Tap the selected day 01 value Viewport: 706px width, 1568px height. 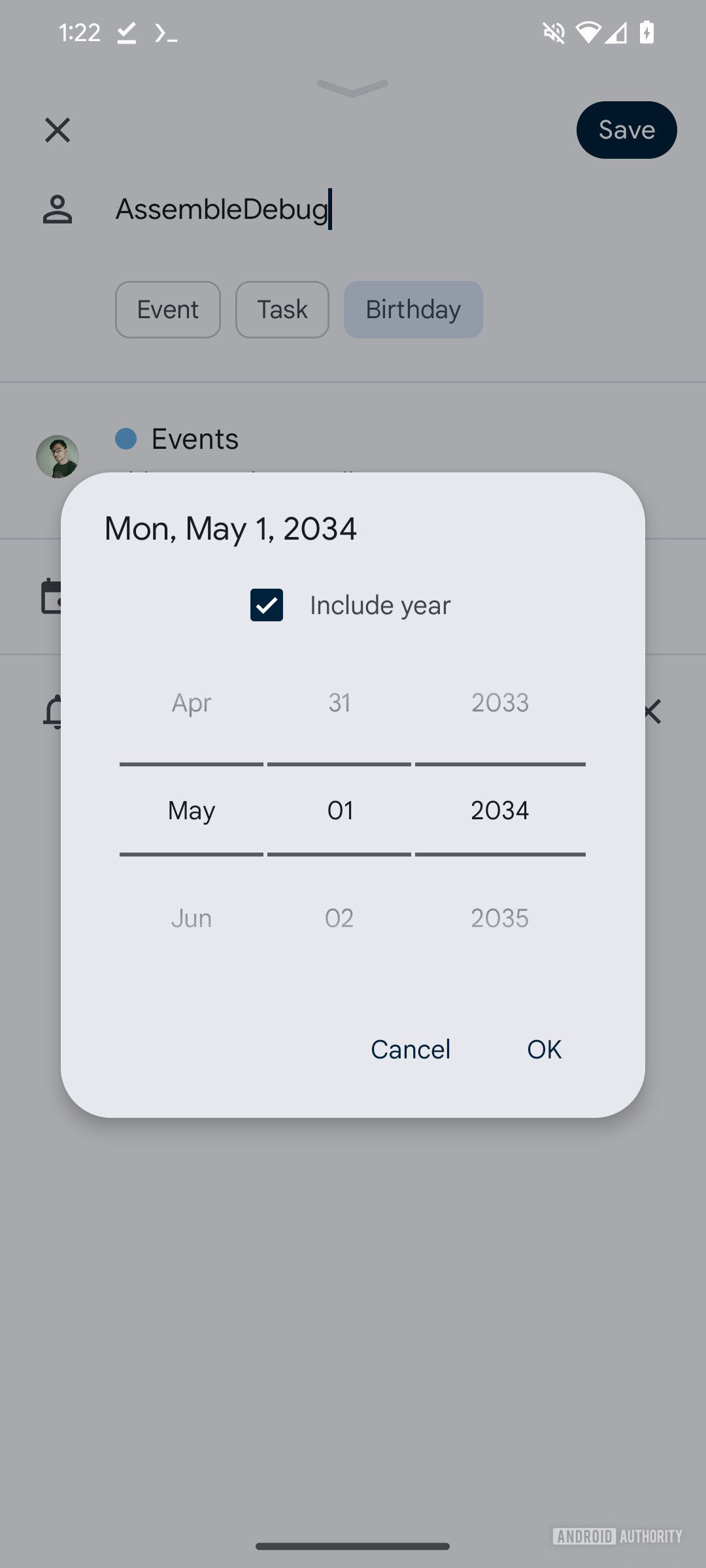[x=340, y=811]
